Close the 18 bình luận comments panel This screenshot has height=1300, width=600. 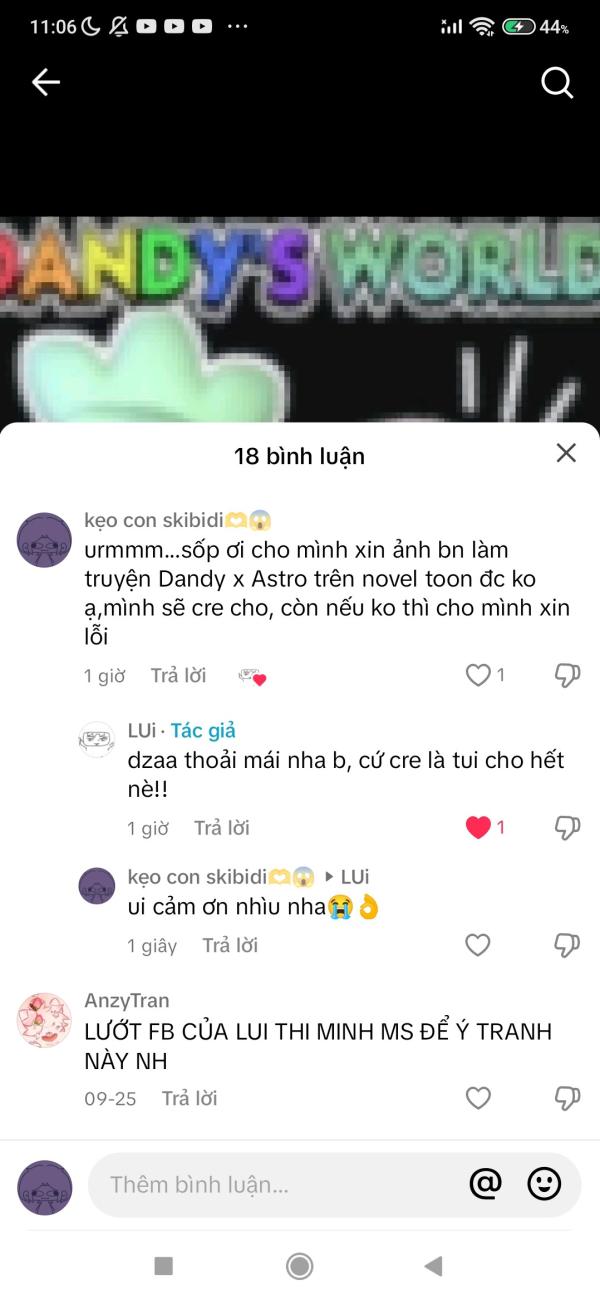coord(566,453)
